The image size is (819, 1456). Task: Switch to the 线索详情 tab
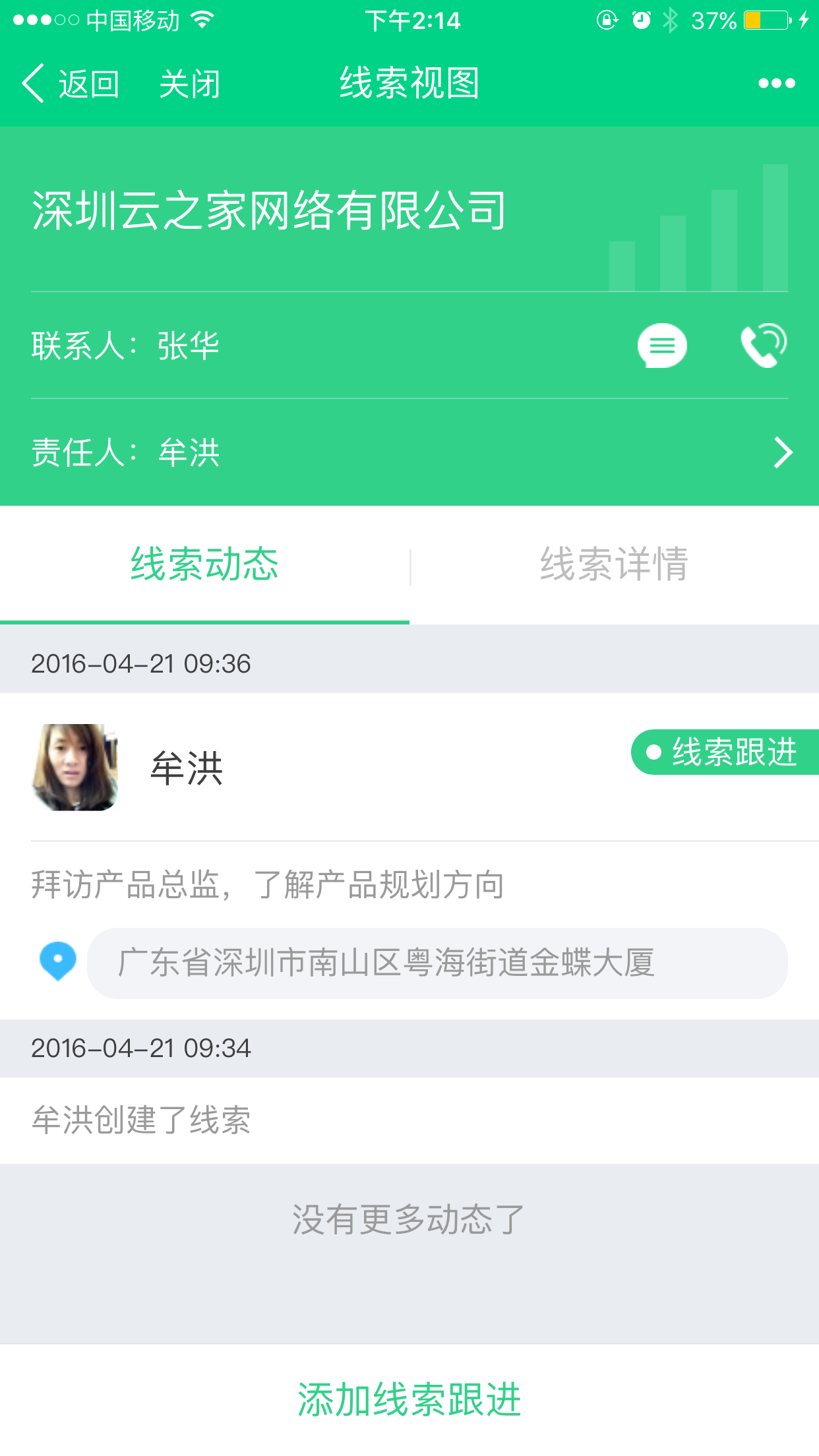click(614, 564)
